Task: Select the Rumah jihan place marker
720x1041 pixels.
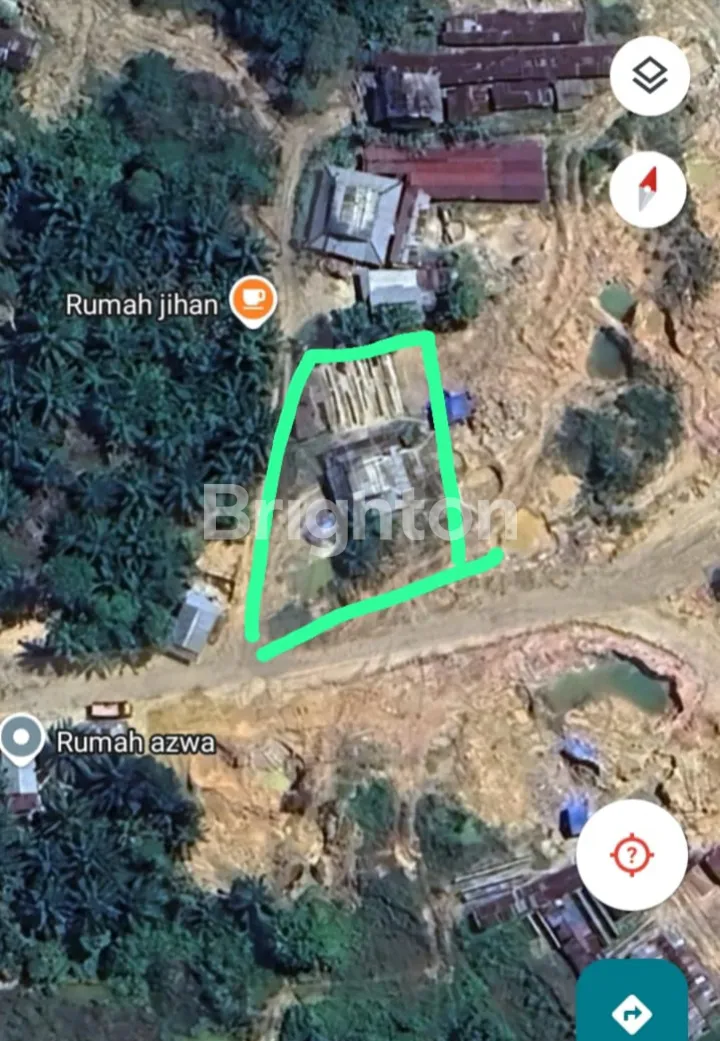Action: pyautogui.click(x=253, y=300)
